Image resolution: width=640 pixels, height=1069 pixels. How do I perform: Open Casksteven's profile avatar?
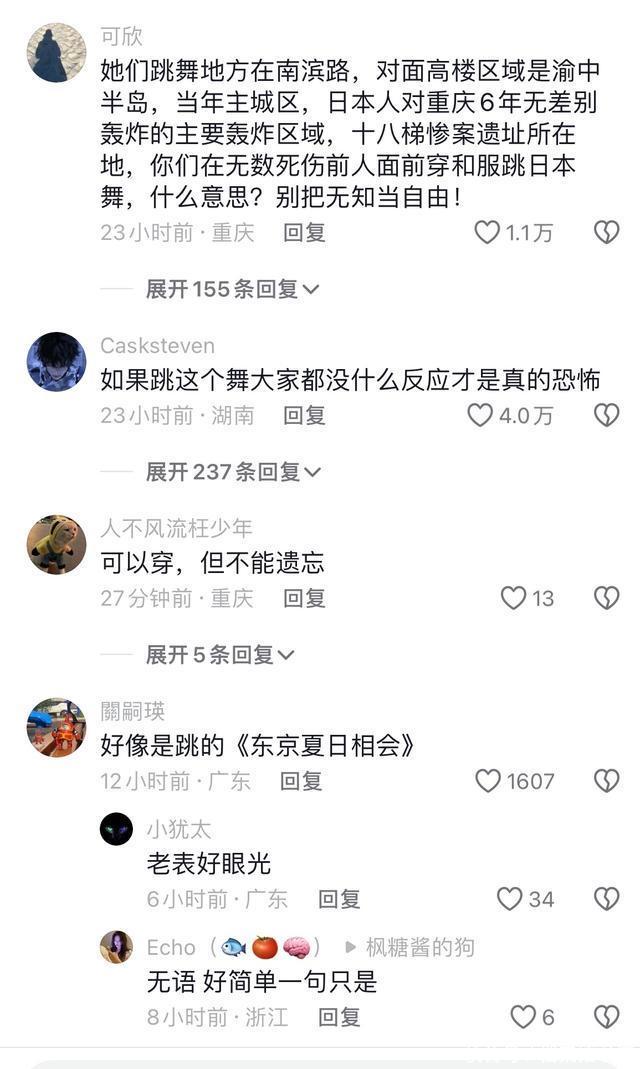(x=56, y=361)
